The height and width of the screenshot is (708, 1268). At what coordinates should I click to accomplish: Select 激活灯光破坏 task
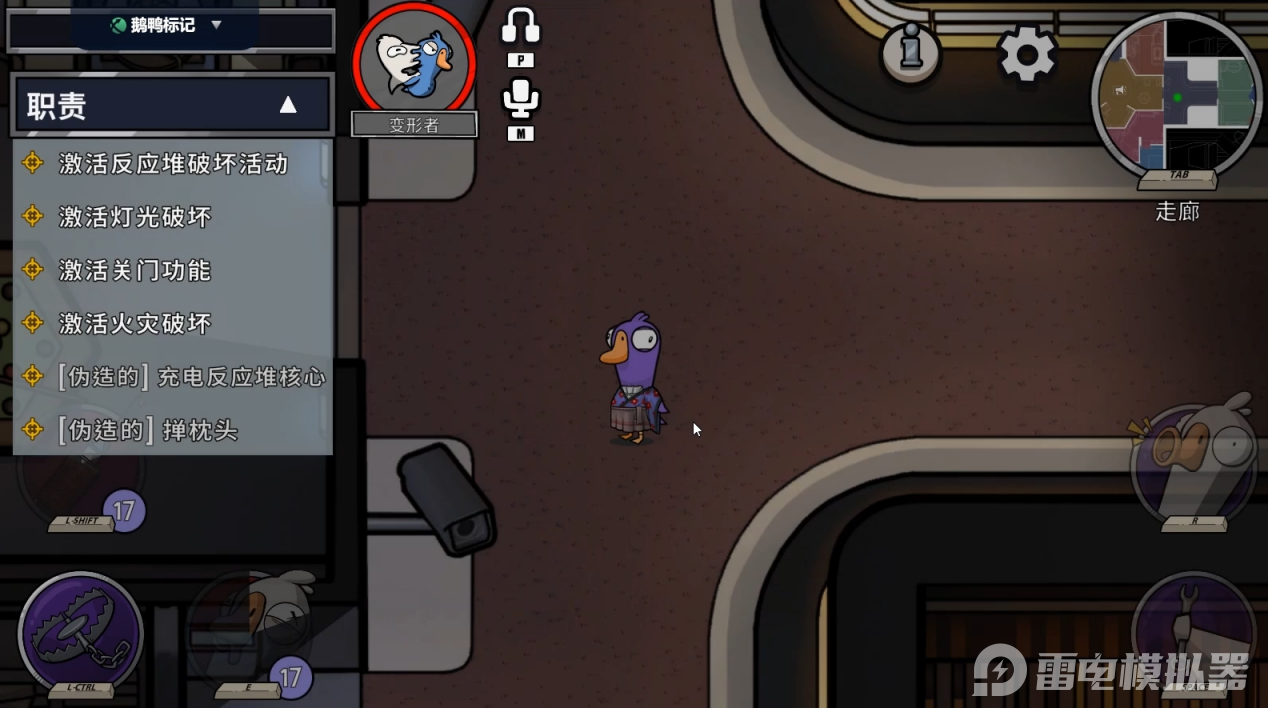pyautogui.click(x=135, y=217)
